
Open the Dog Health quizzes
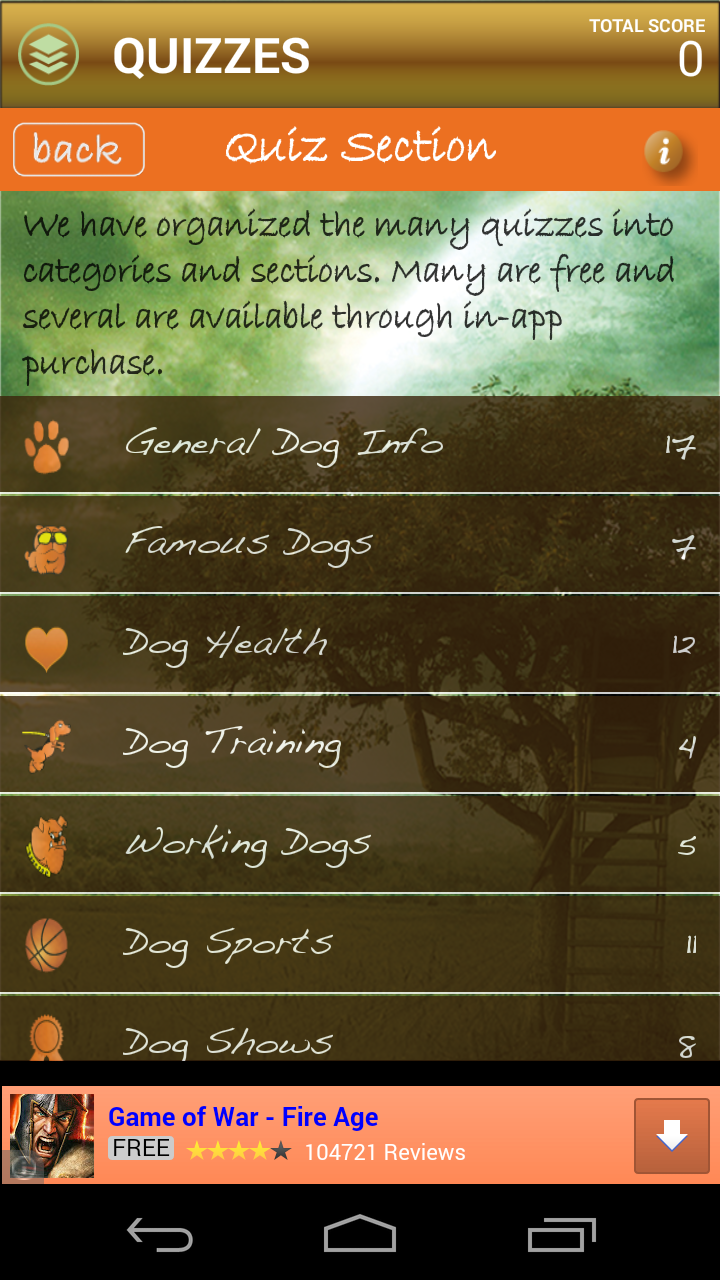pyautogui.click(x=360, y=645)
